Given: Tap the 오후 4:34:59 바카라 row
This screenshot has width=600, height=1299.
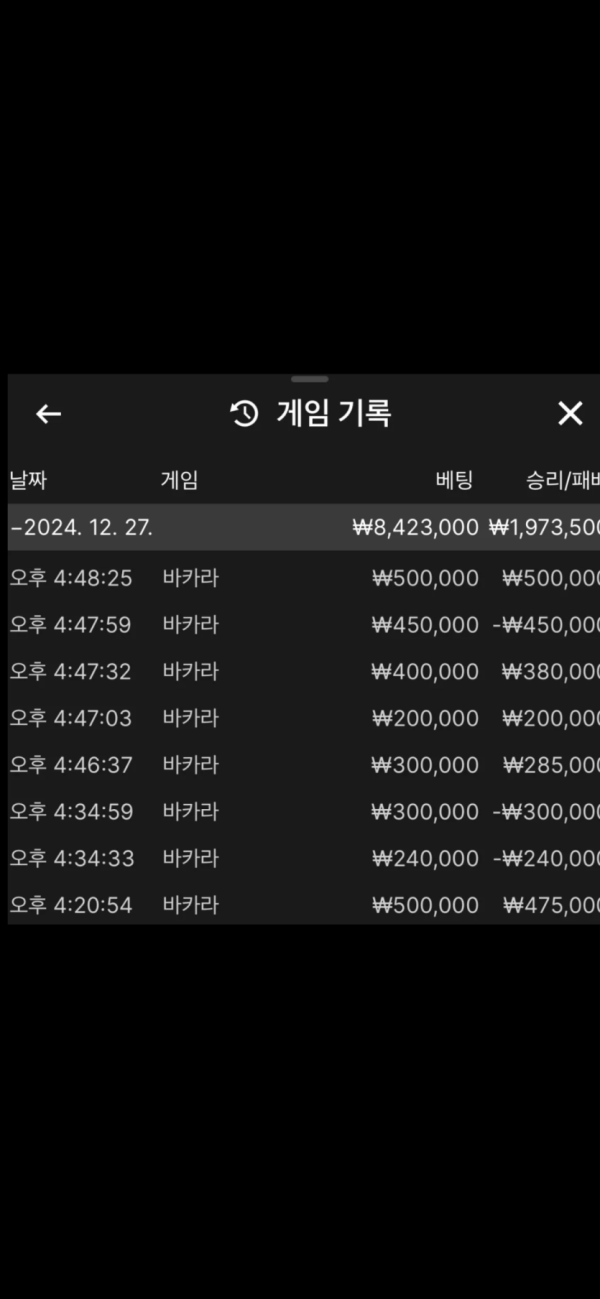Looking at the screenshot, I should (300, 811).
